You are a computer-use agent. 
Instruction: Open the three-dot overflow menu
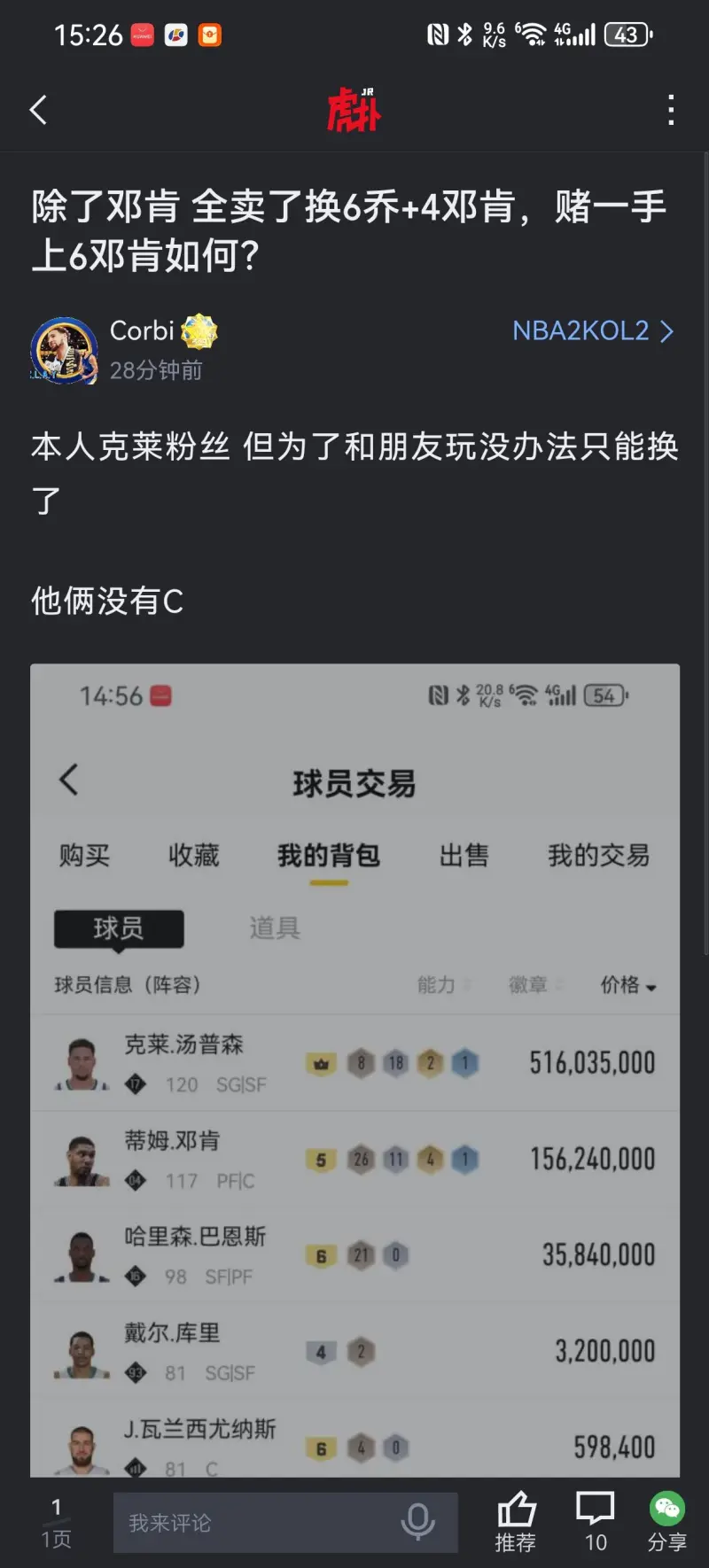point(671,111)
